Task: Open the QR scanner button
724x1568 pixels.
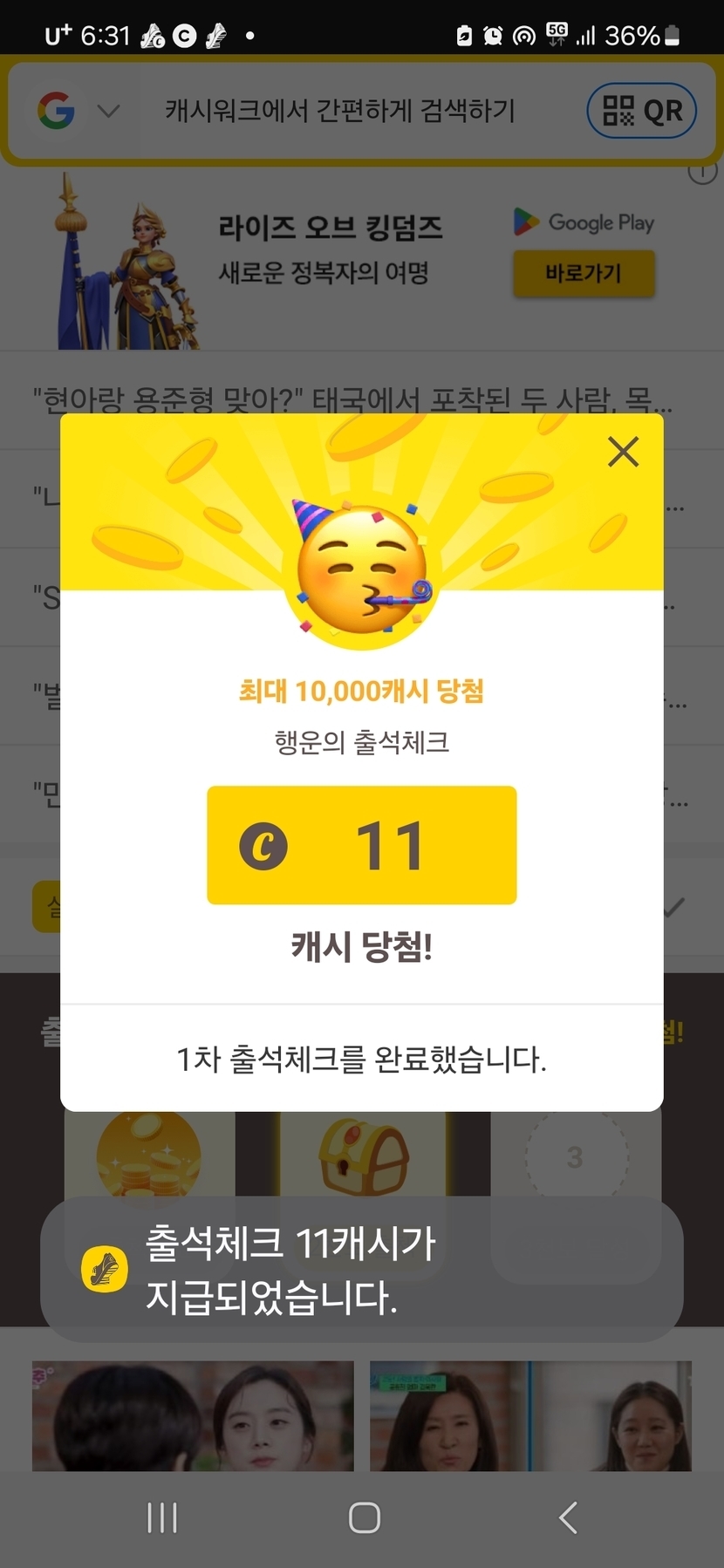Action: pyautogui.click(x=642, y=111)
